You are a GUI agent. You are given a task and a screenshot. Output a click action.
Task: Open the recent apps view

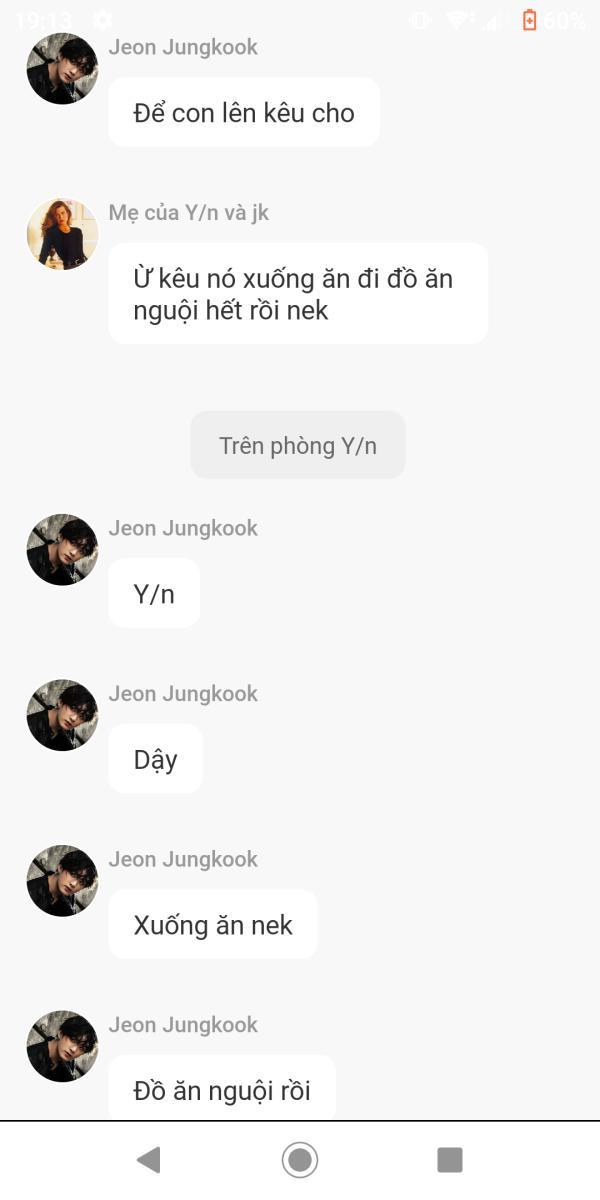[x=450, y=1160]
